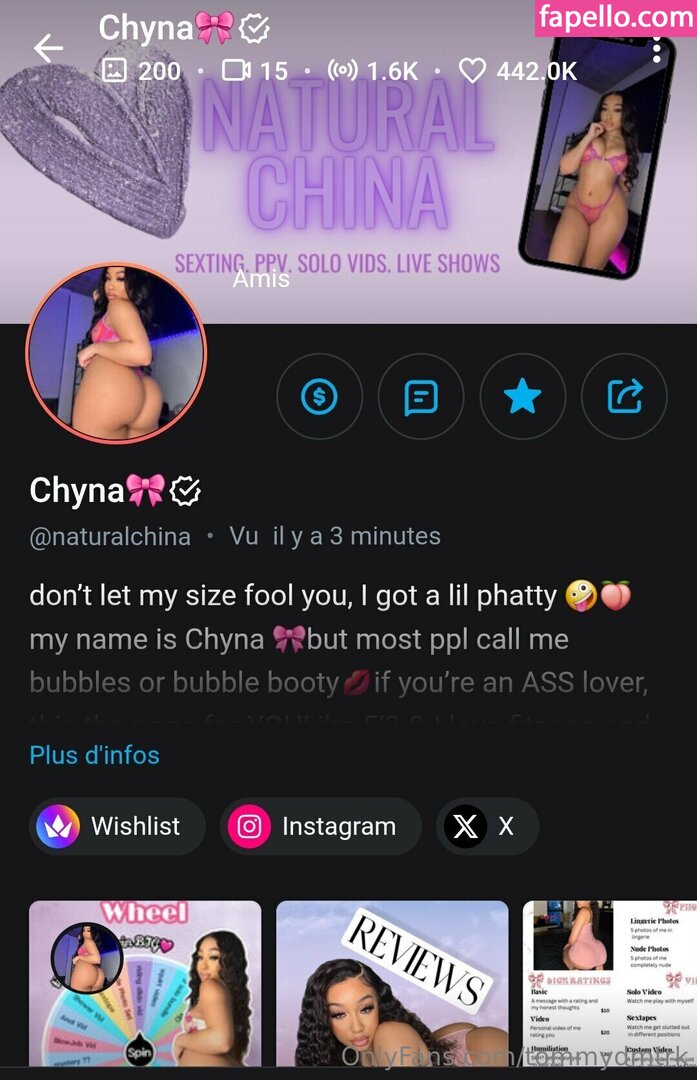
Task: Open the price menu post
Action: [x=609, y=983]
